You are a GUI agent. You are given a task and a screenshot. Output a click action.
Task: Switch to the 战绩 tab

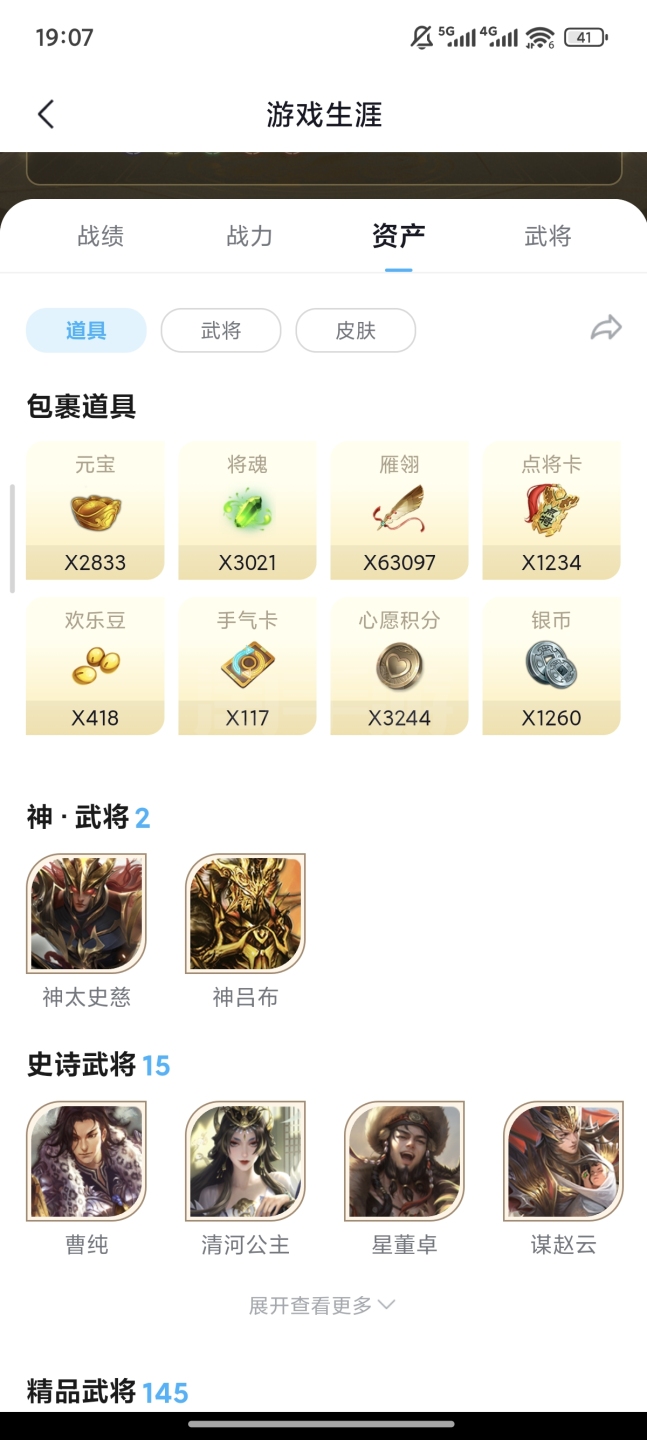(x=101, y=237)
